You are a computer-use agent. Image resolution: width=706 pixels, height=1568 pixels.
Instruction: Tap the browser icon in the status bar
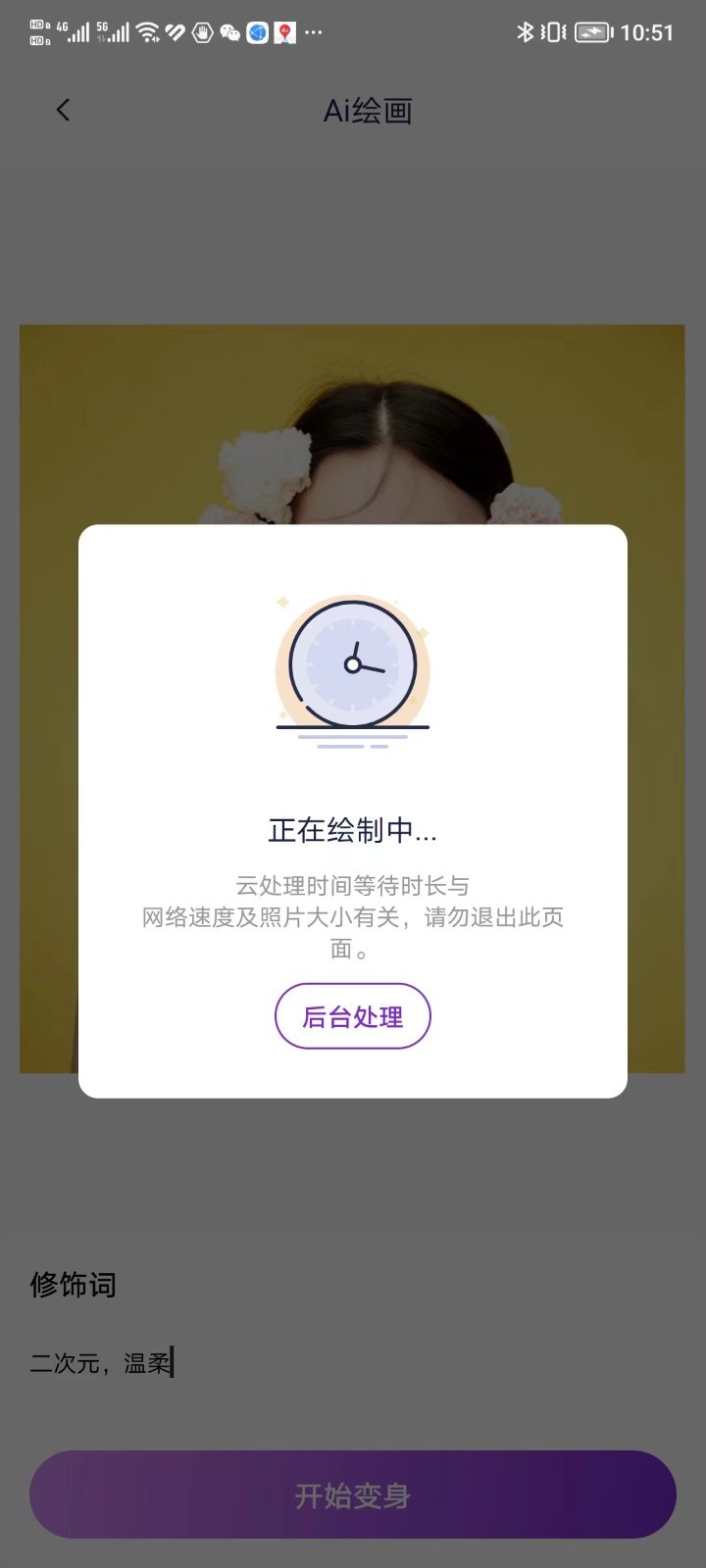257,32
